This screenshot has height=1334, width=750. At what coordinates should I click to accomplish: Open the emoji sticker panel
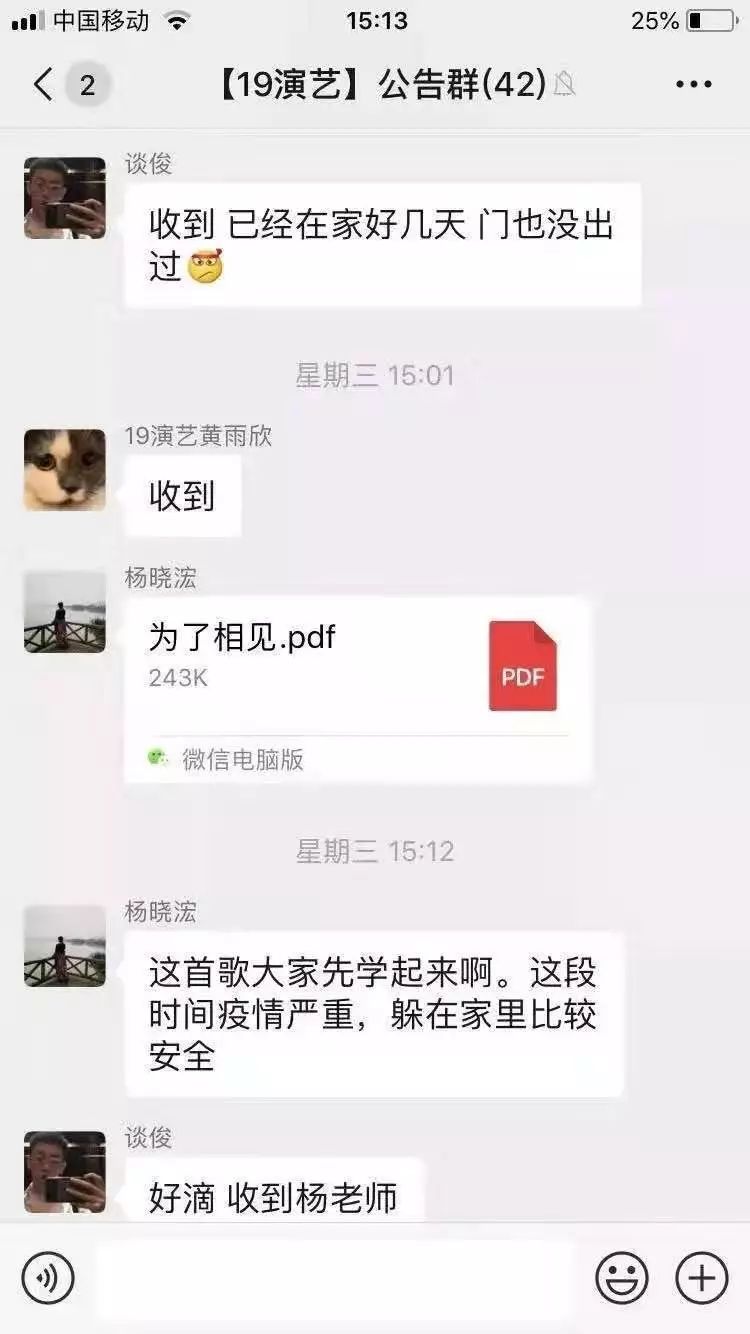(622, 1278)
